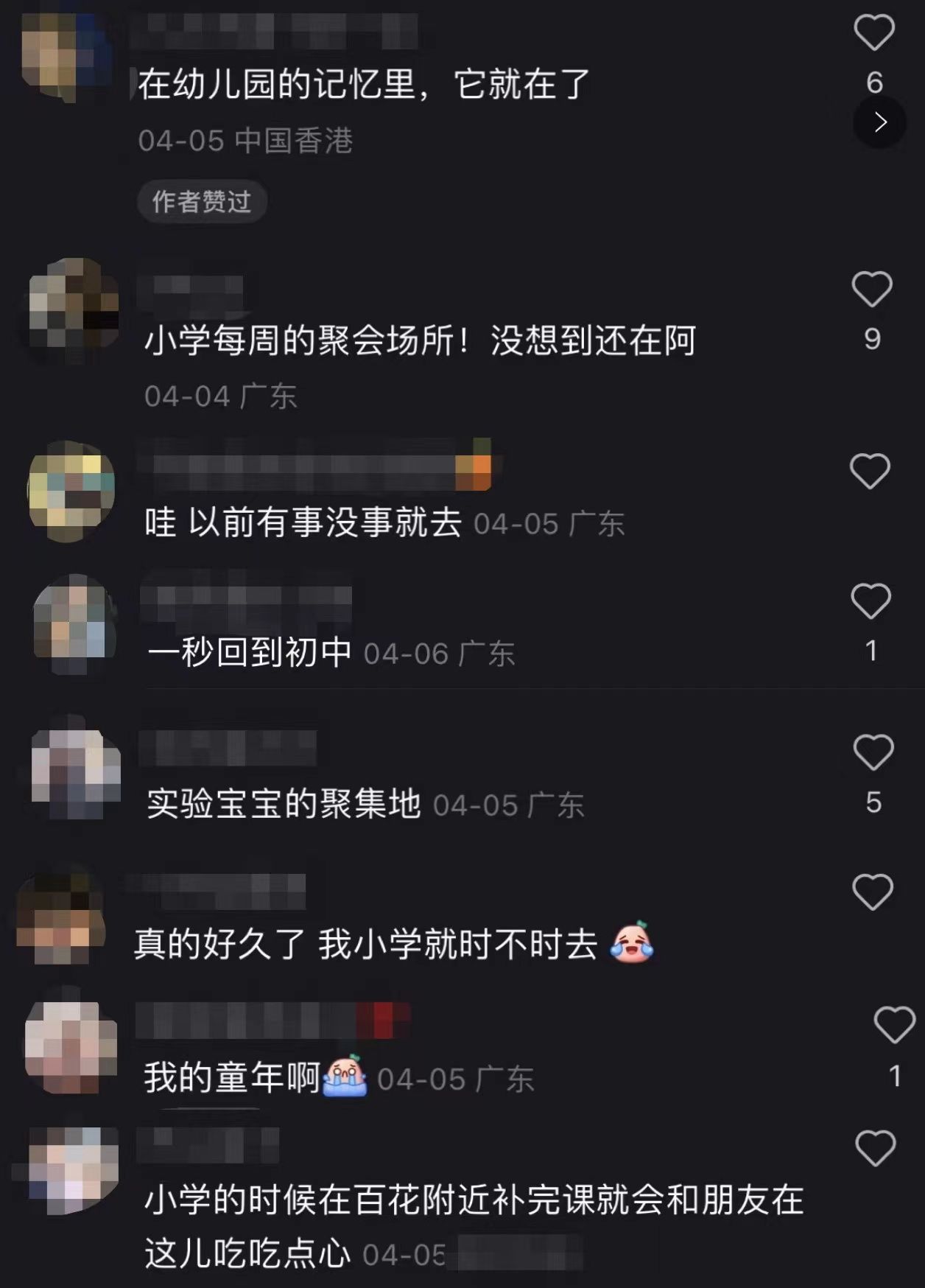The height and width of the screenshot is (1288, 925).
Task: Like the comment '我的童年啊'
Action: [x=894, y=1025]
